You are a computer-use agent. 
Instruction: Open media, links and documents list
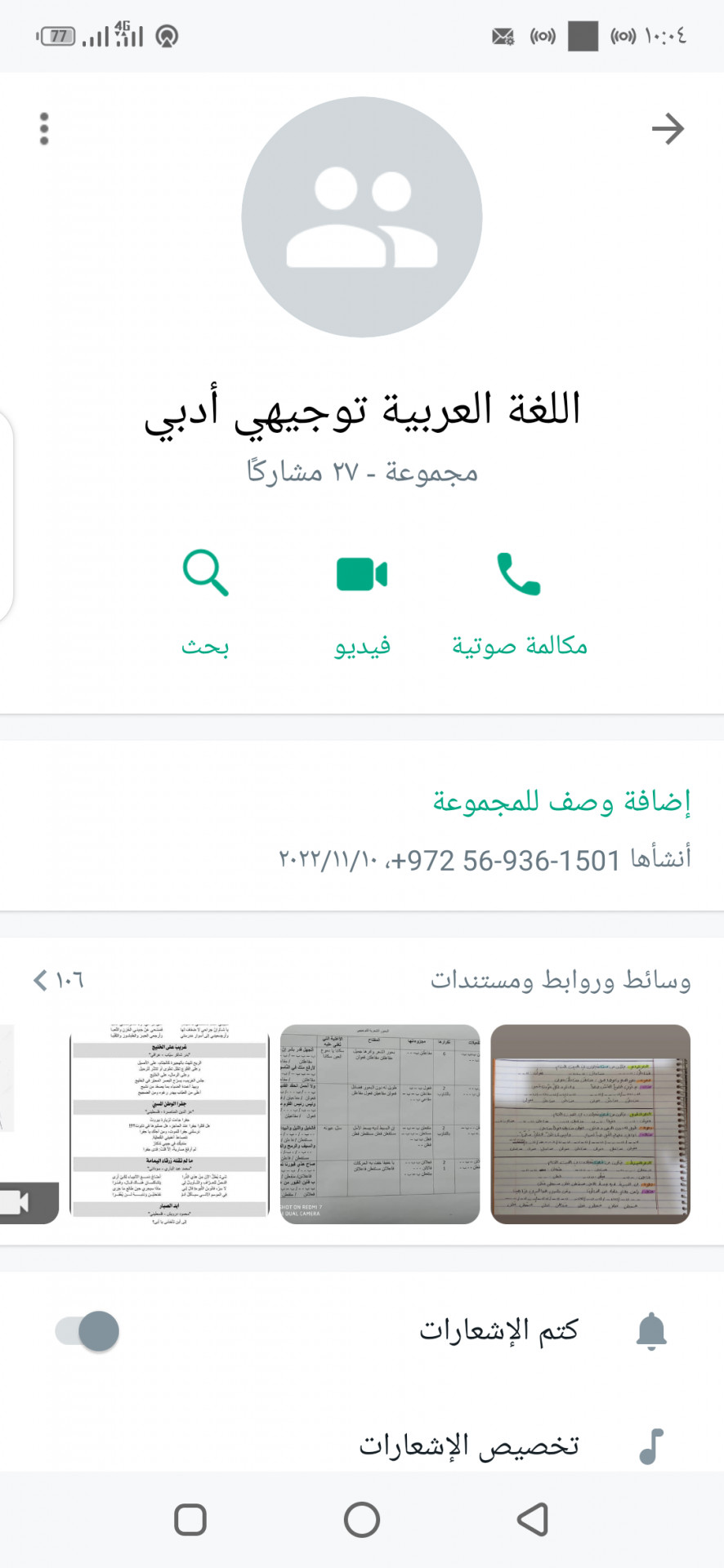point(362,979)
